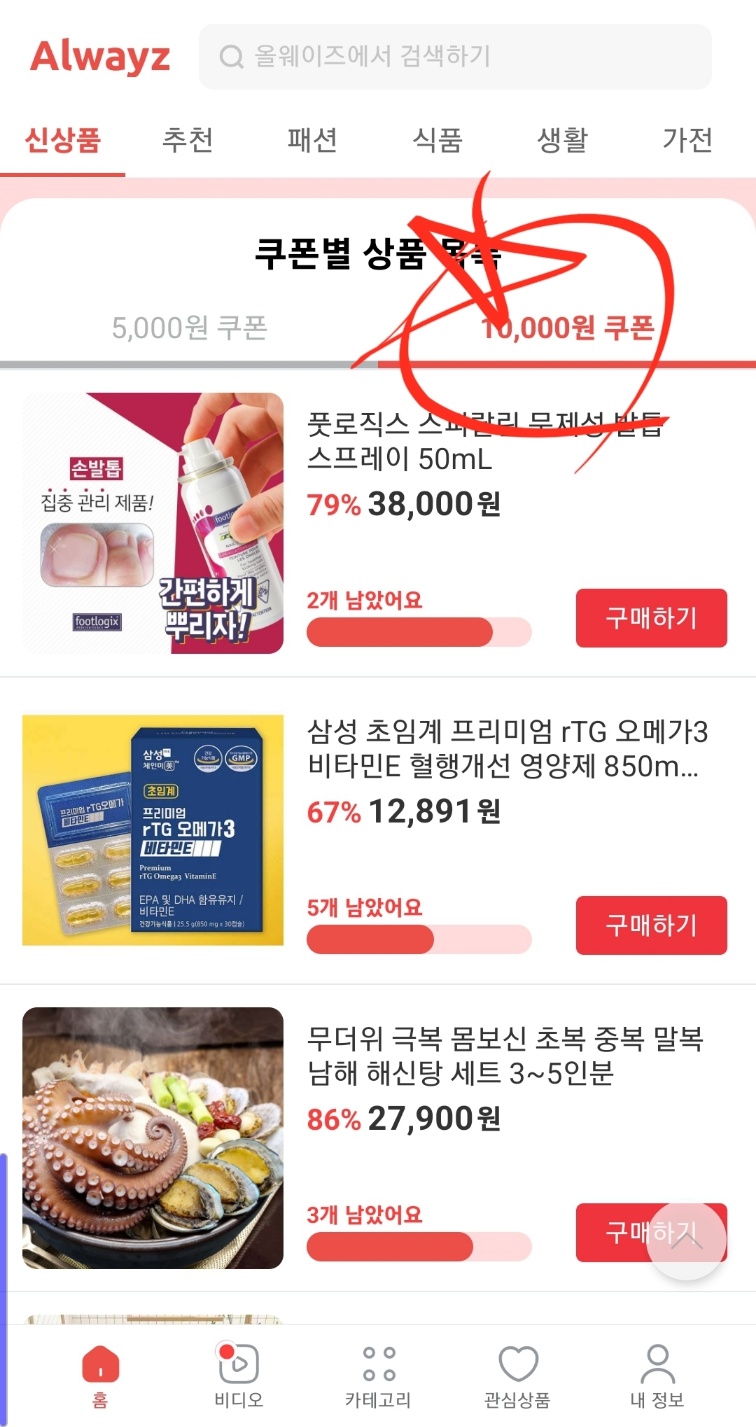Open the 식품 tab

pyautogui.click(x=436, y=141)
